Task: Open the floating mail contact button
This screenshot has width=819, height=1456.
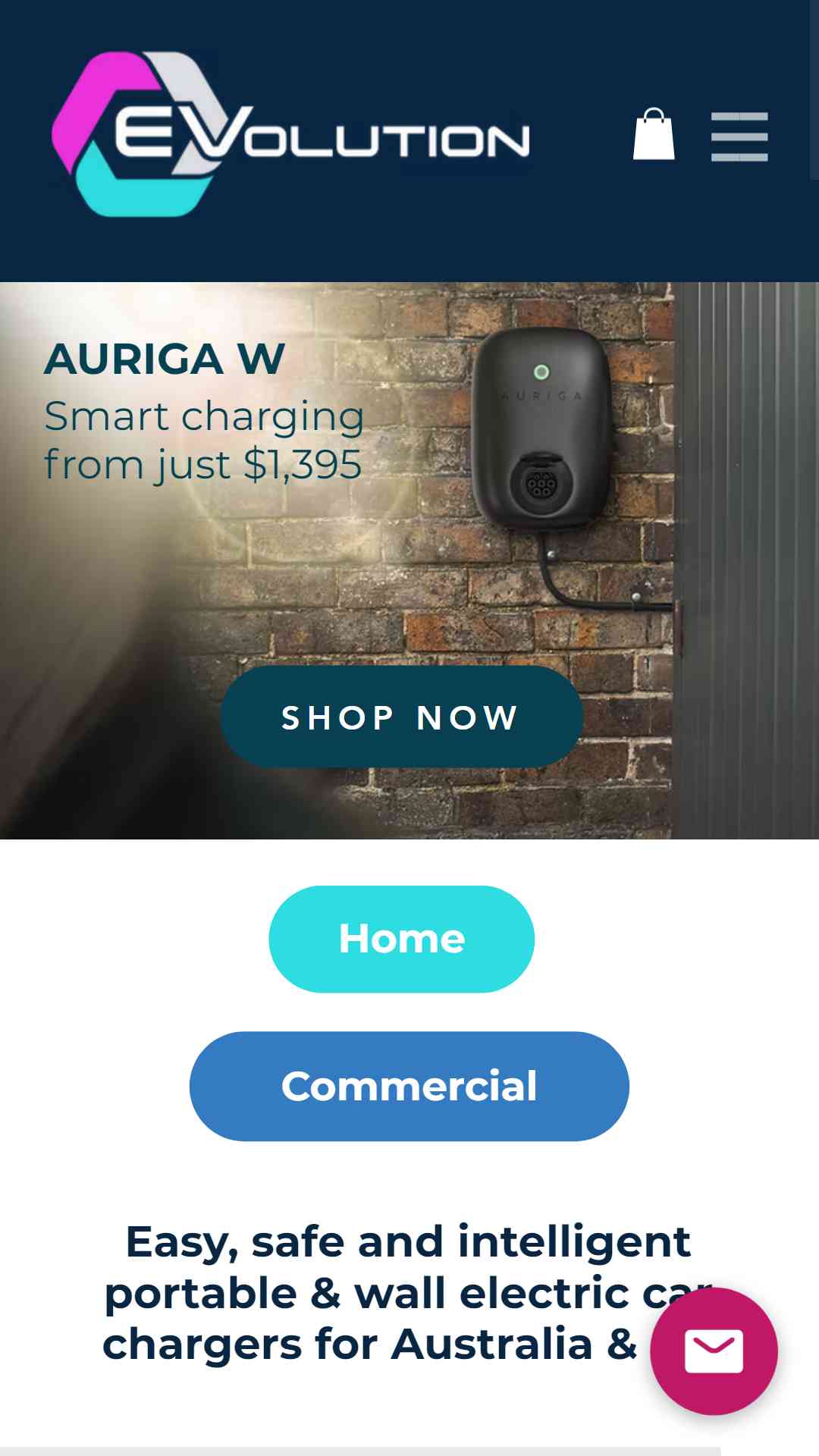Action: (714, 1351)
